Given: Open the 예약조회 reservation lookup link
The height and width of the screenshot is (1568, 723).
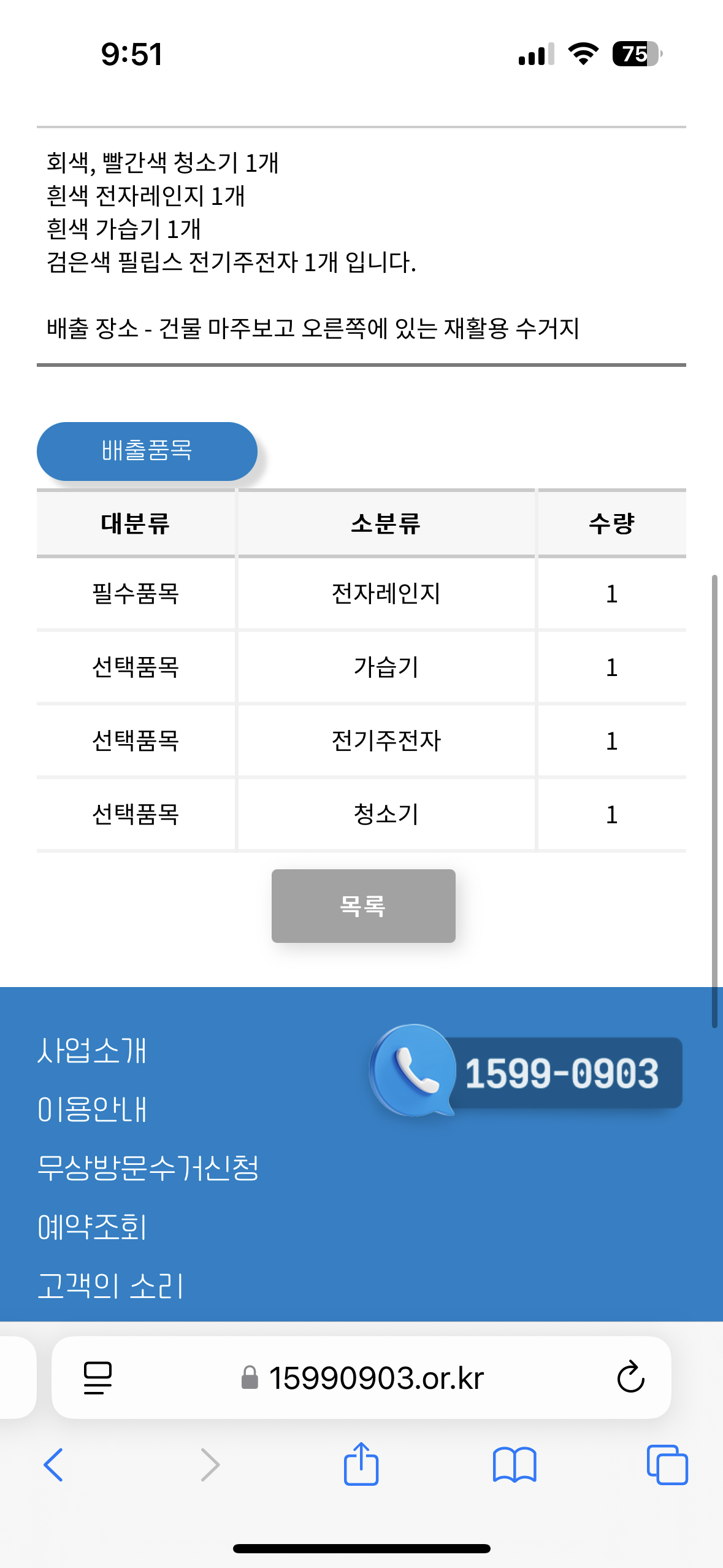Looking at the screenshot, I should pyautogui.click(x=92, y=1227).
